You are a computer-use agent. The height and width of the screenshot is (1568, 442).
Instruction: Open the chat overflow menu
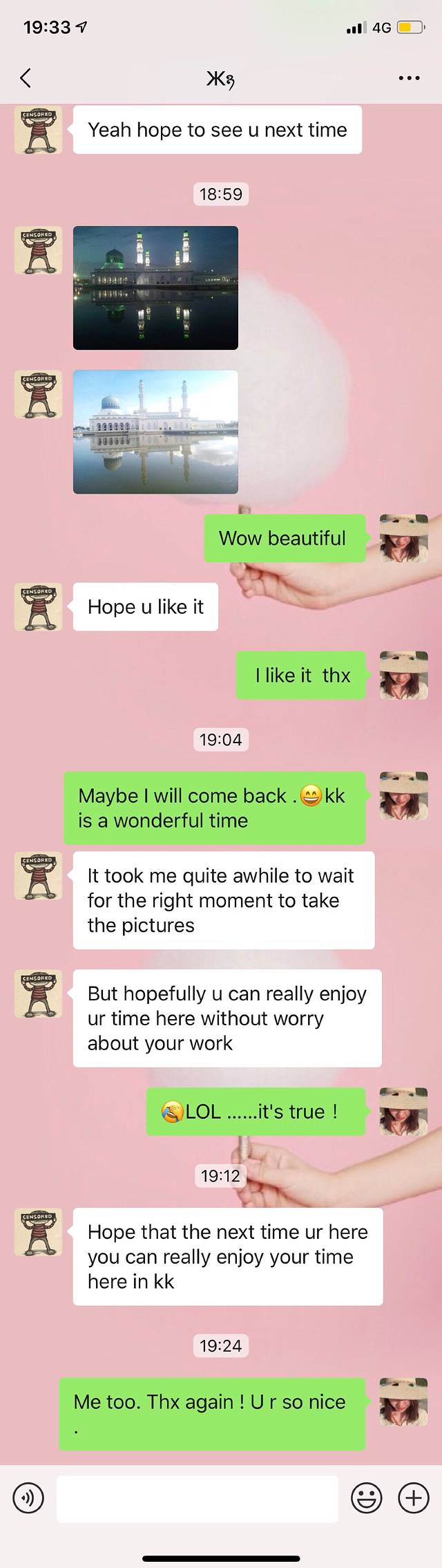click(x=409, y=78)
